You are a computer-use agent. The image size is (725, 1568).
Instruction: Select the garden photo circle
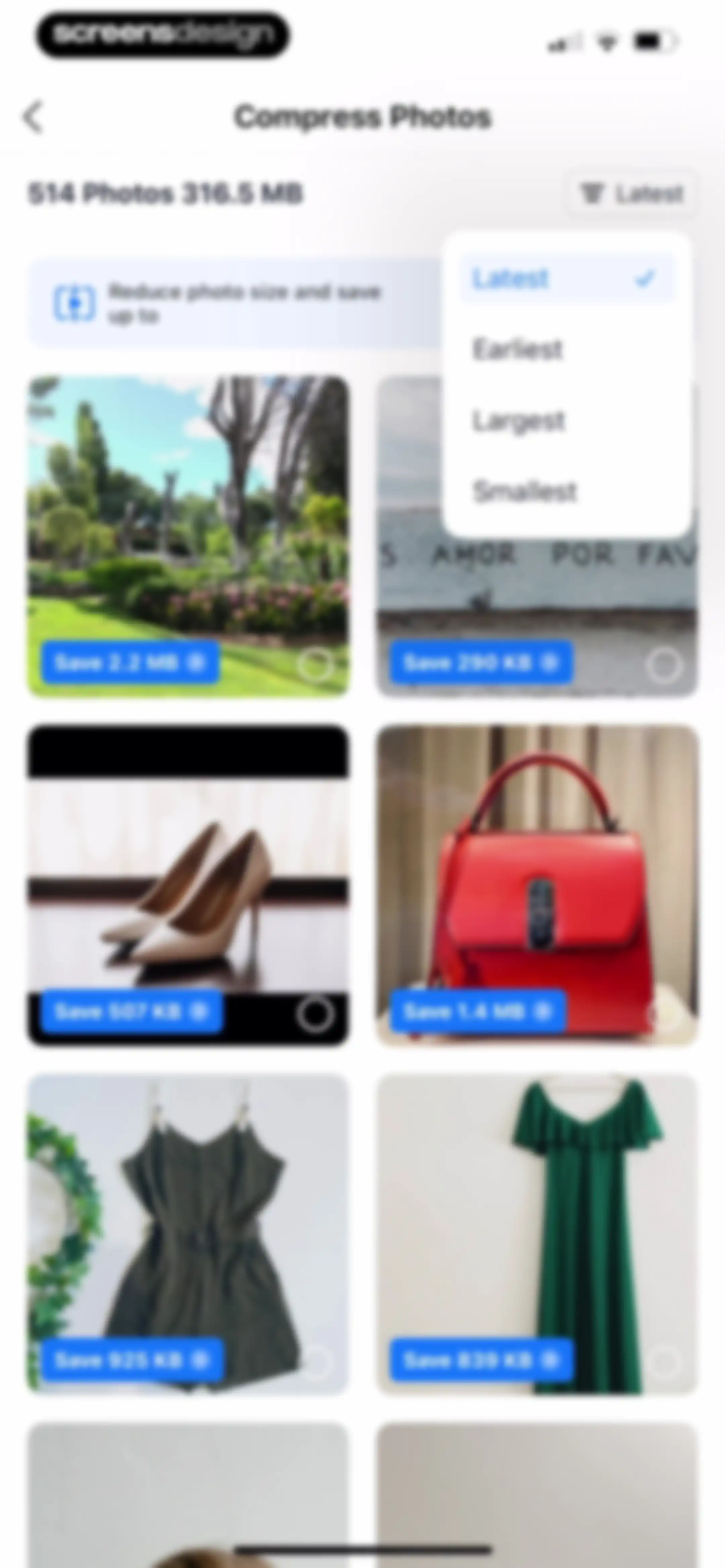click(x=315, y=664)
